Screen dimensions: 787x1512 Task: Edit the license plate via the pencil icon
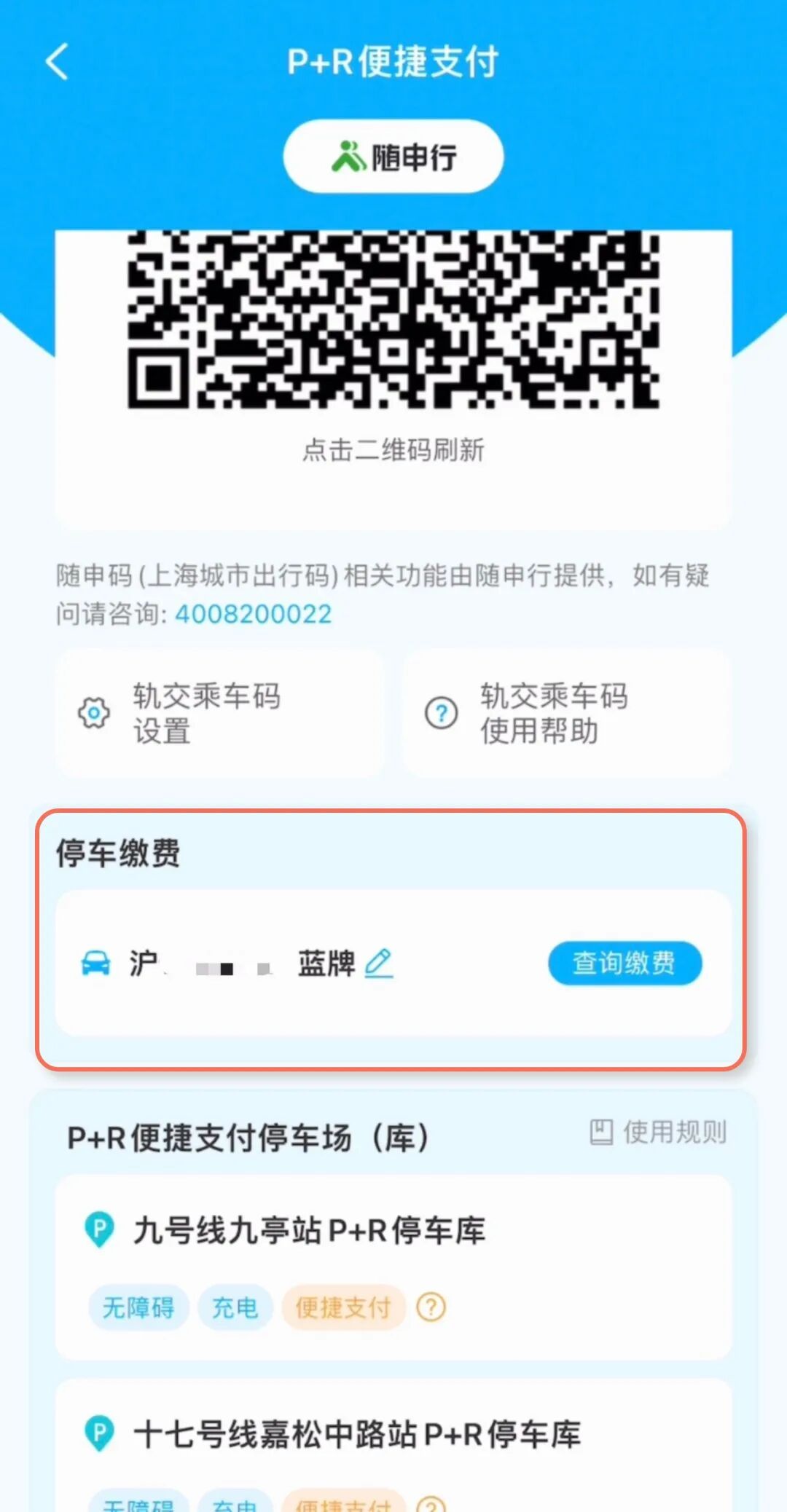(x=379, y=964)
